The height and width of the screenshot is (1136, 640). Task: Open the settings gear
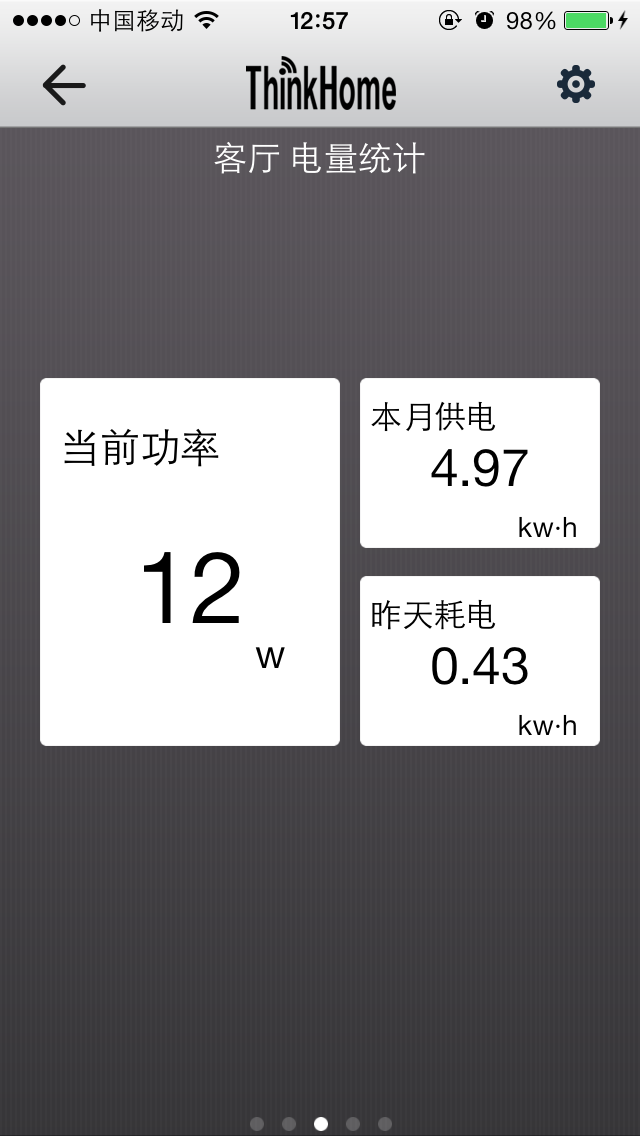click(575, 85)
